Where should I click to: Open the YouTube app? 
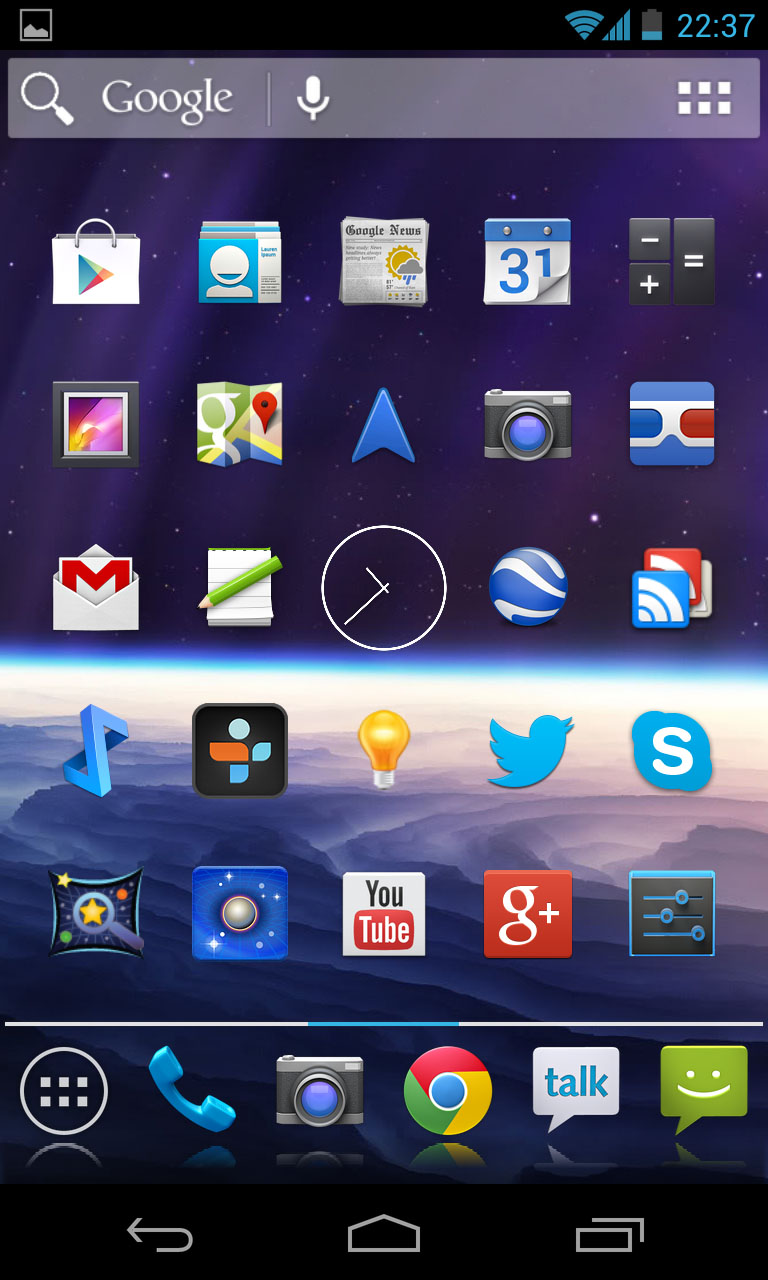[384, 913]
